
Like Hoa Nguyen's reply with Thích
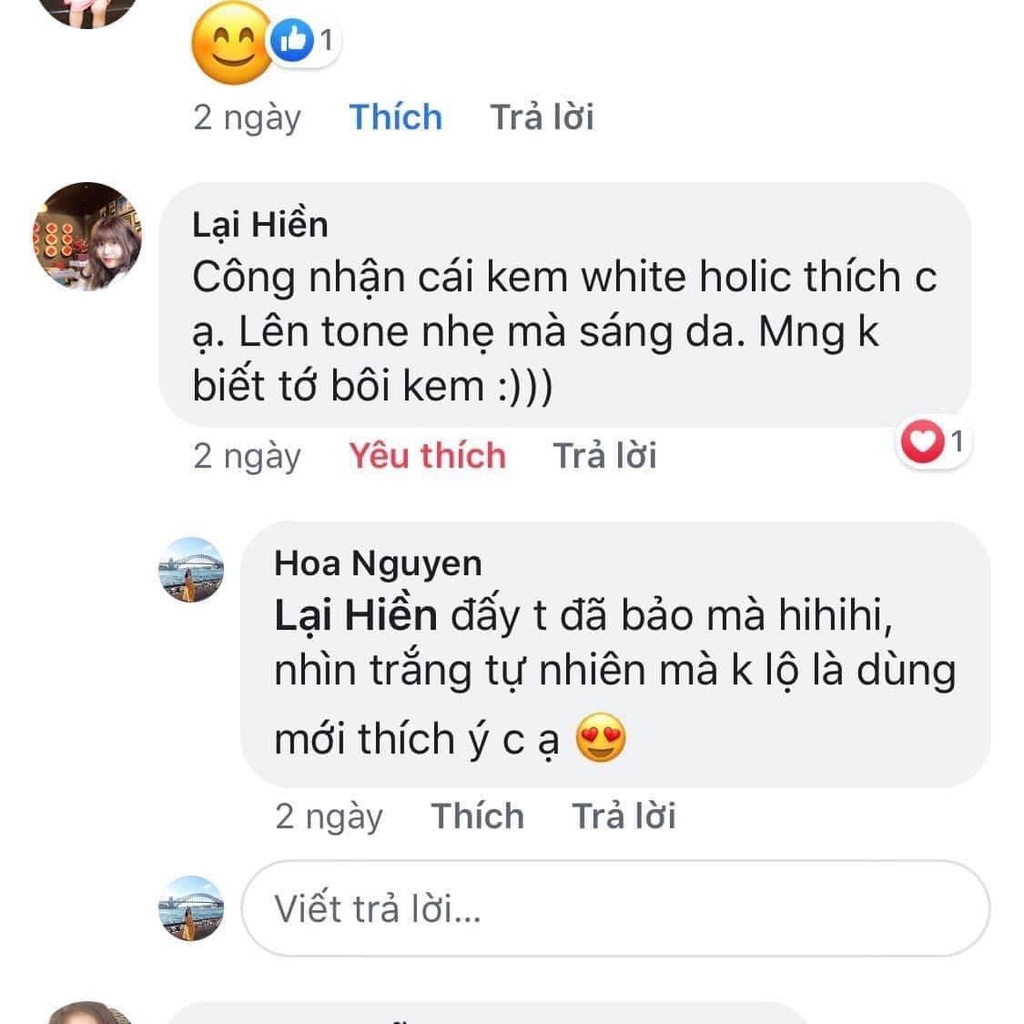point(477,816)
